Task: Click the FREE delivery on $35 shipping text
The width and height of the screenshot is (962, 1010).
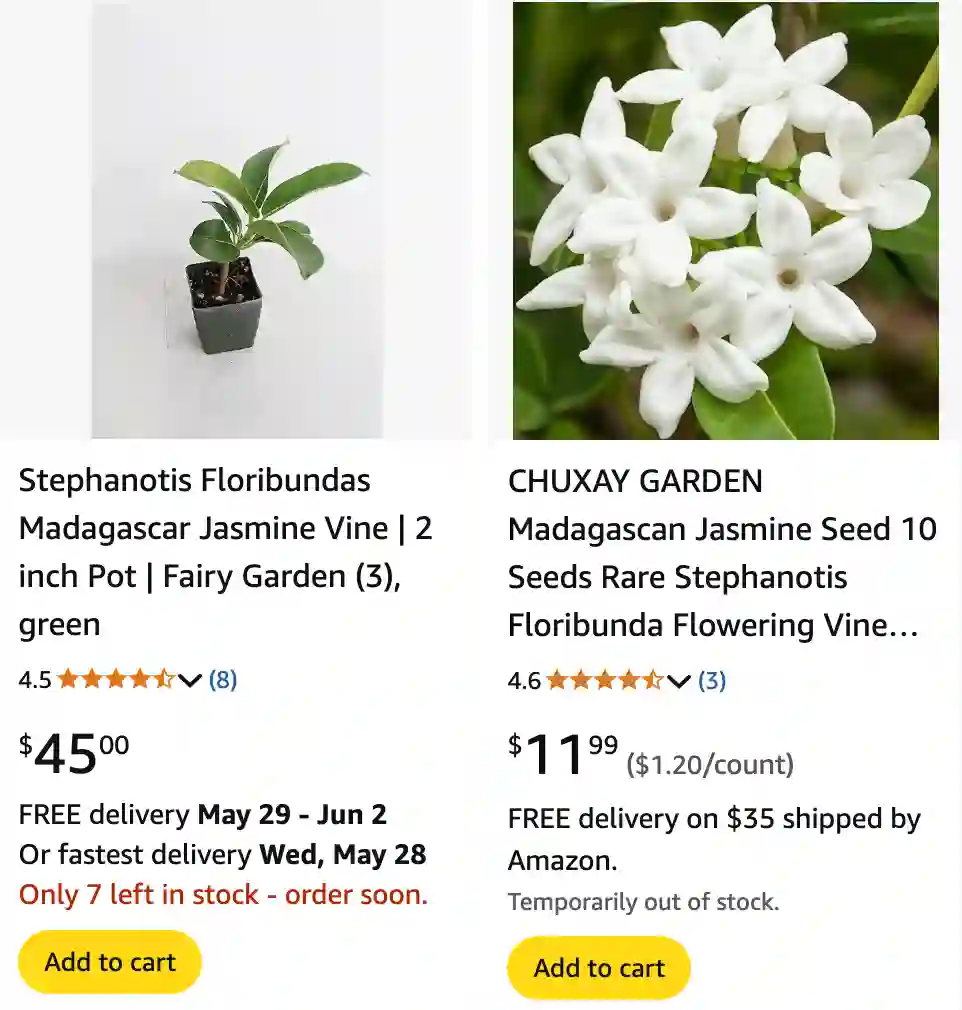Action: click(715, 819)
